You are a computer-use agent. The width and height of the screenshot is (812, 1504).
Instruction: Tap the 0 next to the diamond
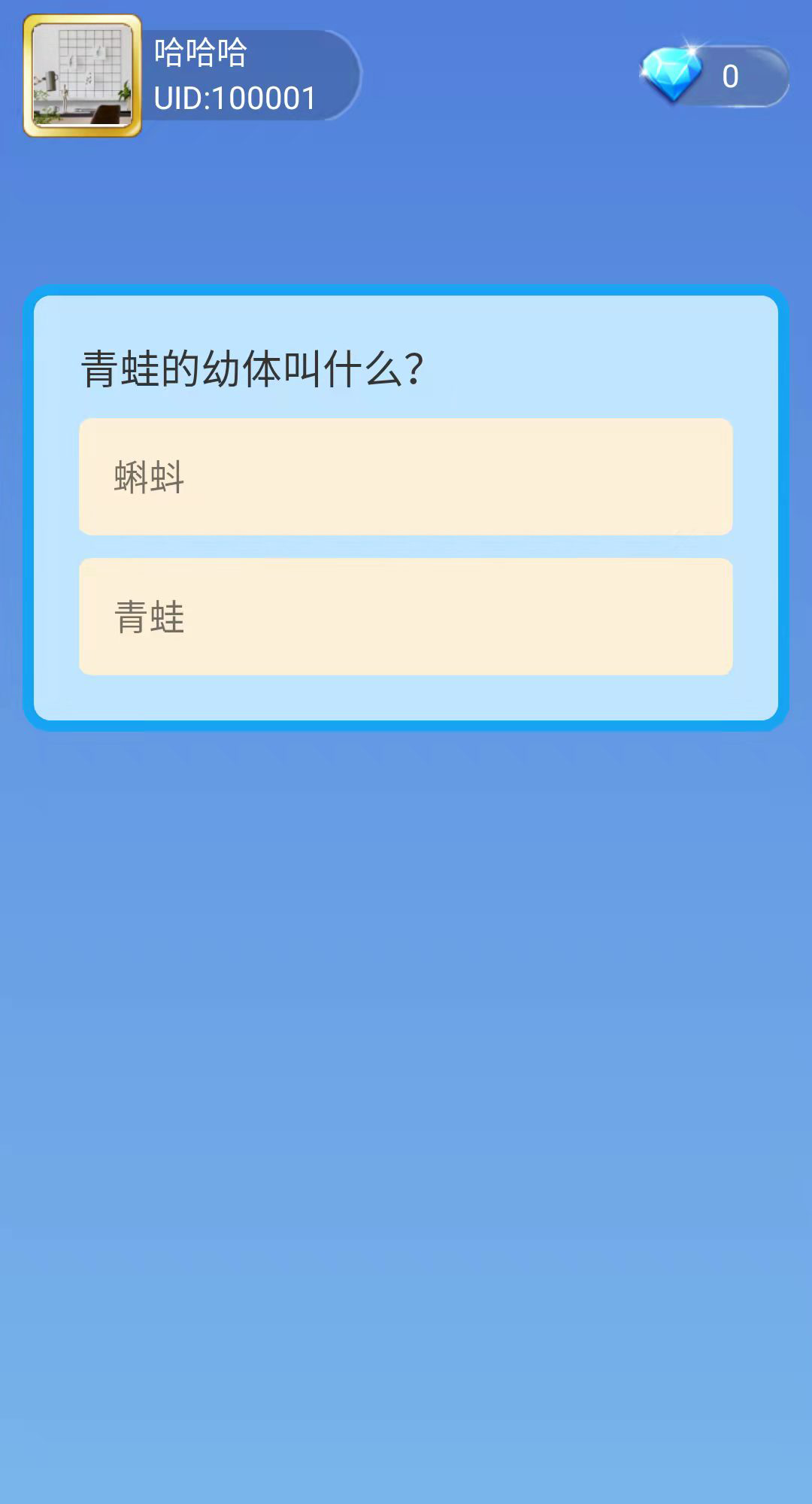click(728, 74)
